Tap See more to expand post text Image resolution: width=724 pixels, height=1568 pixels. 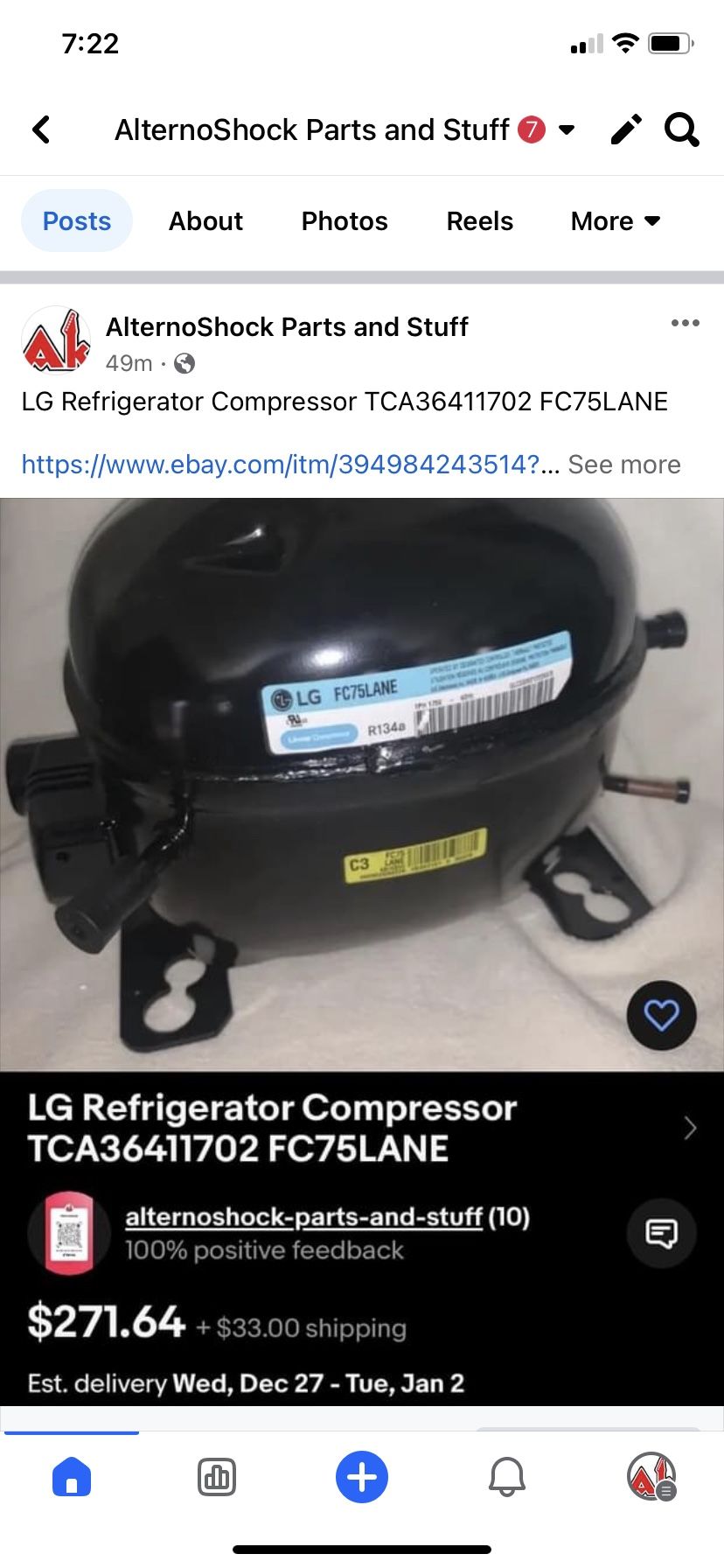coord(623,465)
